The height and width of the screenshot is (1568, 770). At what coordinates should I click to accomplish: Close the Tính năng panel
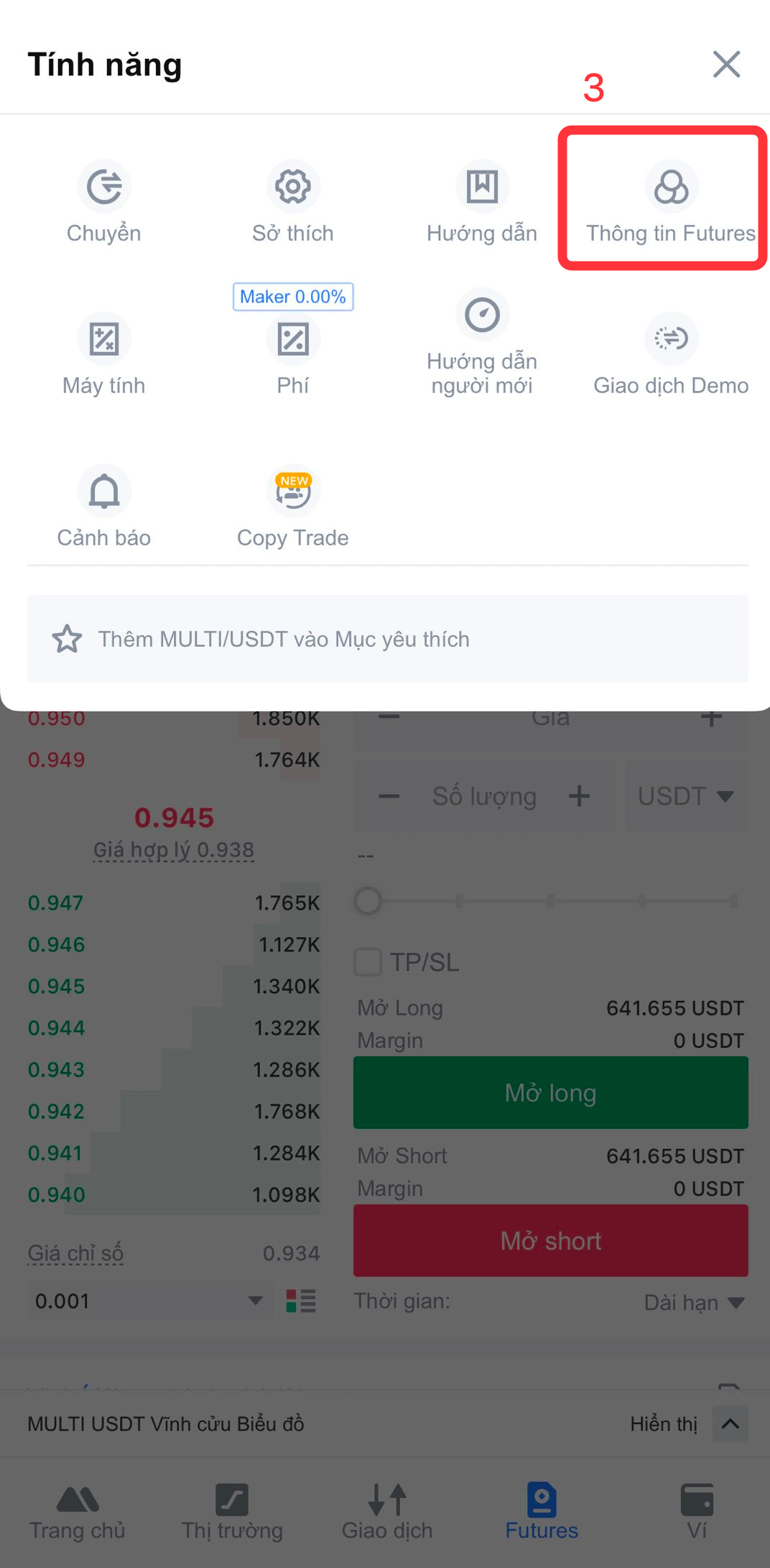(726, 64)
